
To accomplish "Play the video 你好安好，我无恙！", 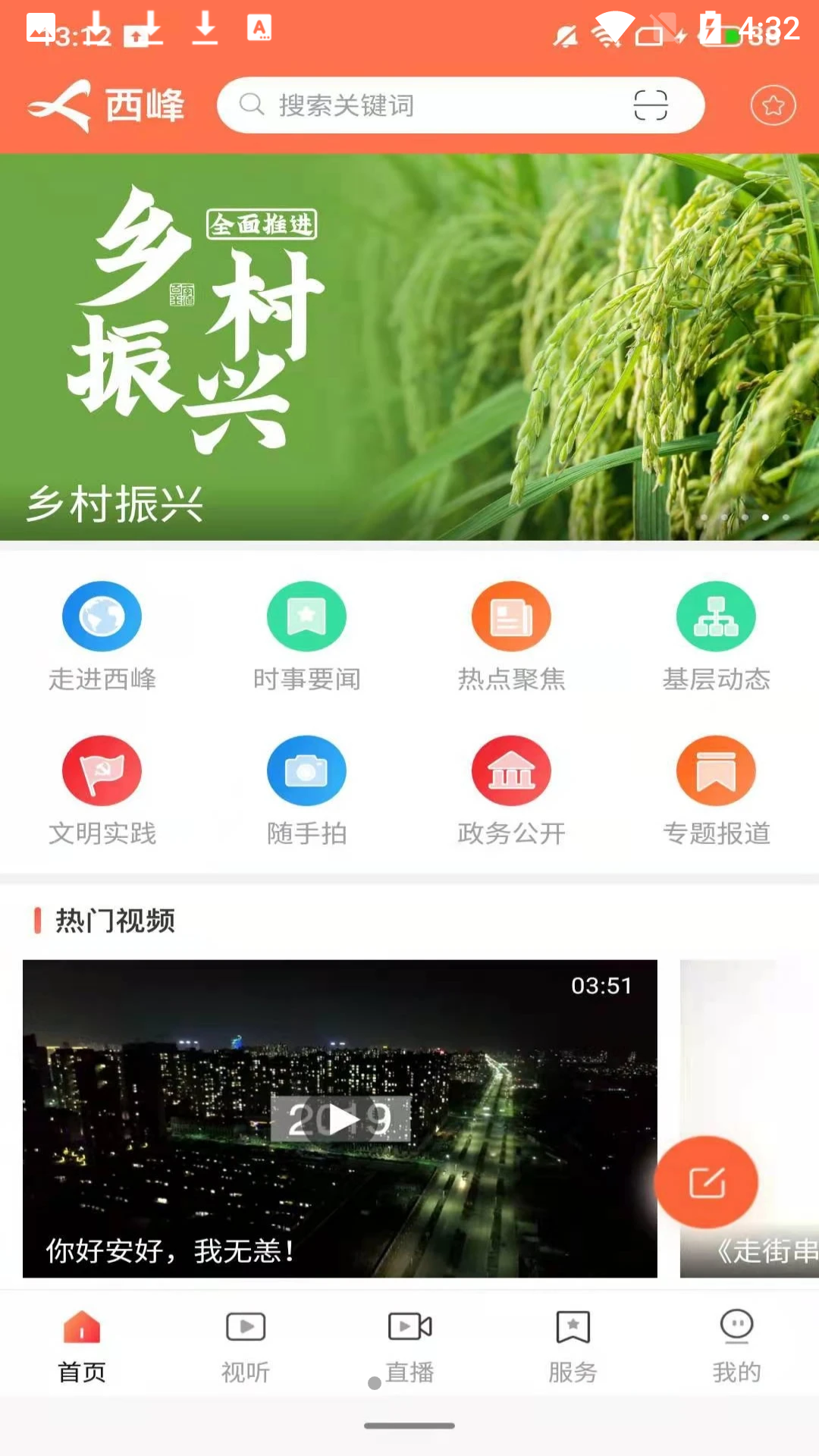I will (x=340, y=1119).
